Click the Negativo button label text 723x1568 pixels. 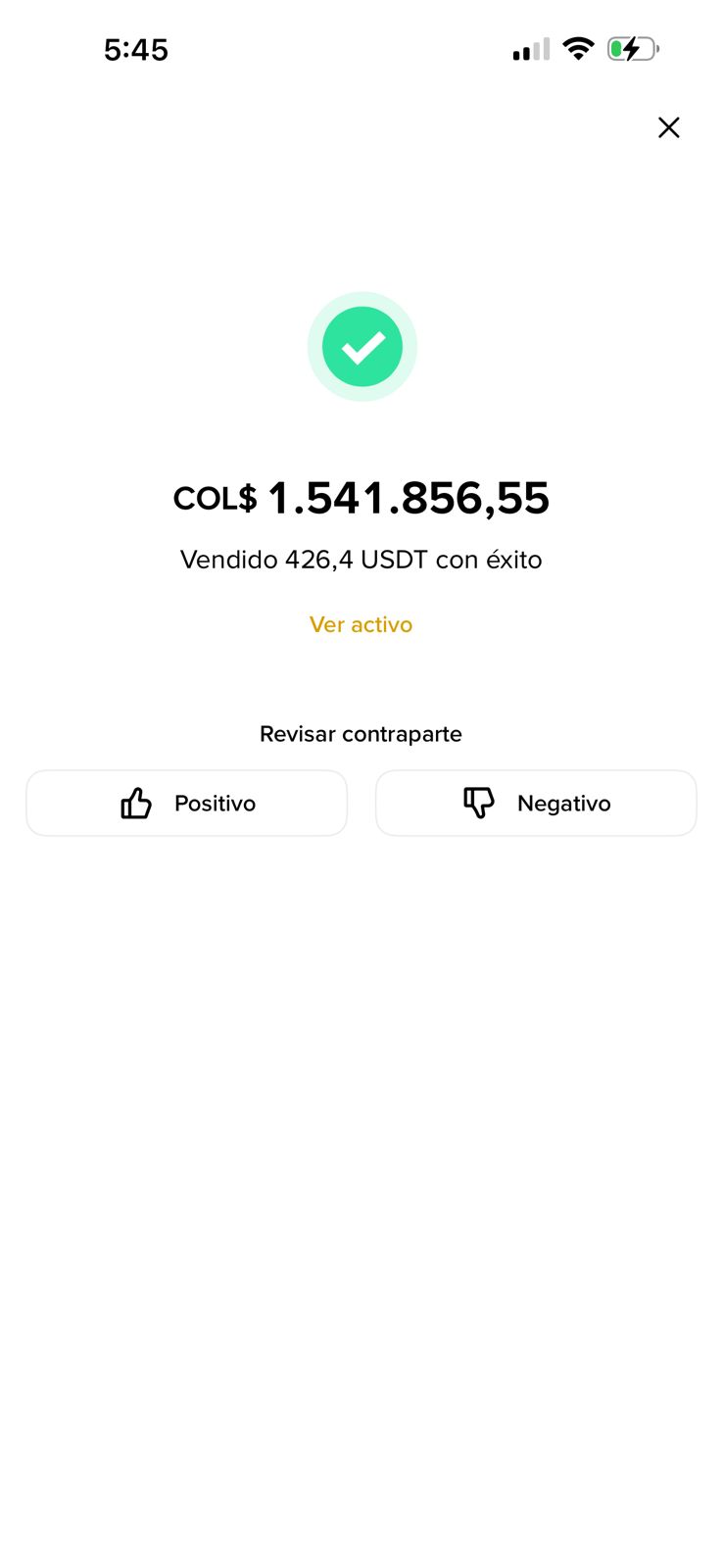pos(564,803)
